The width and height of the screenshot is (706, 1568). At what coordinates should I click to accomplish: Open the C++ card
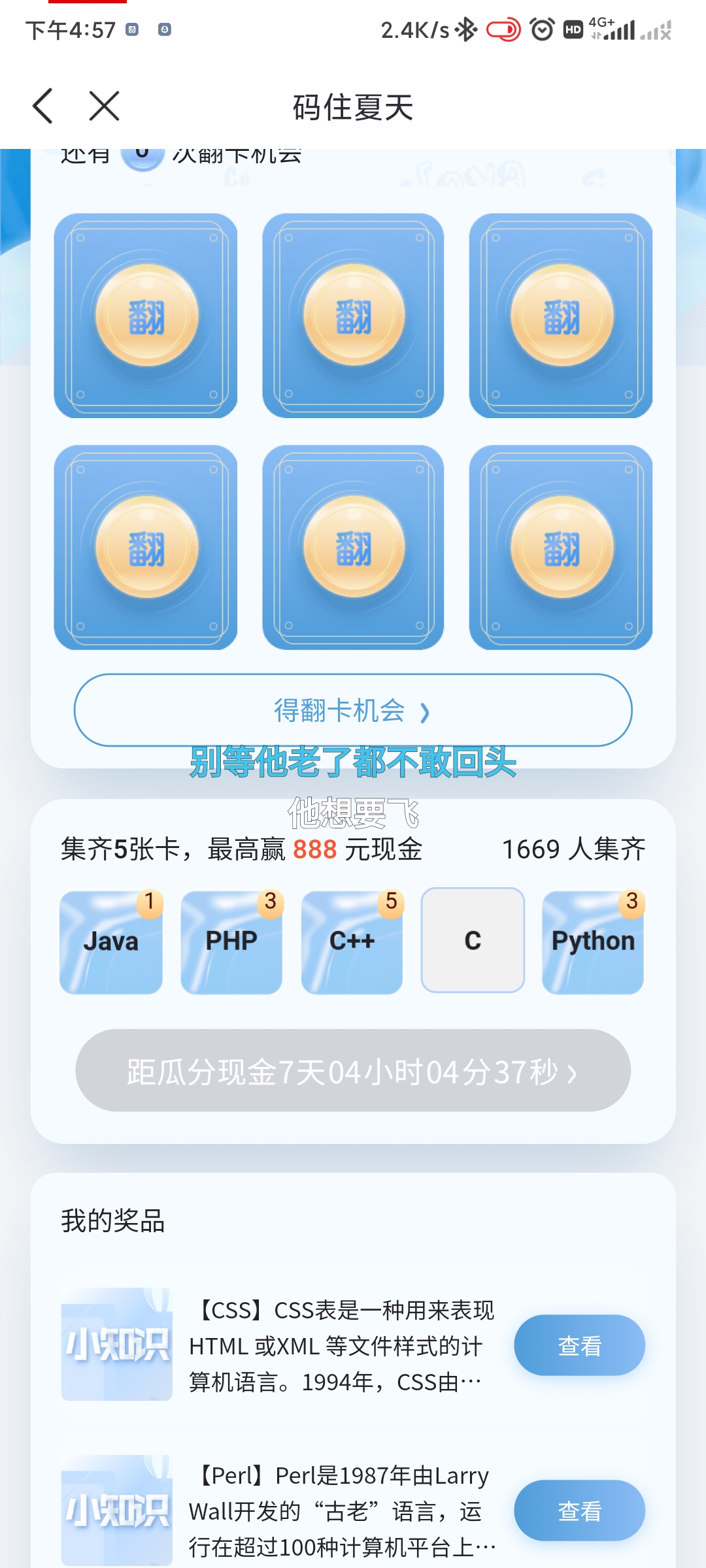pyautogui.click(x=352, y=941)
